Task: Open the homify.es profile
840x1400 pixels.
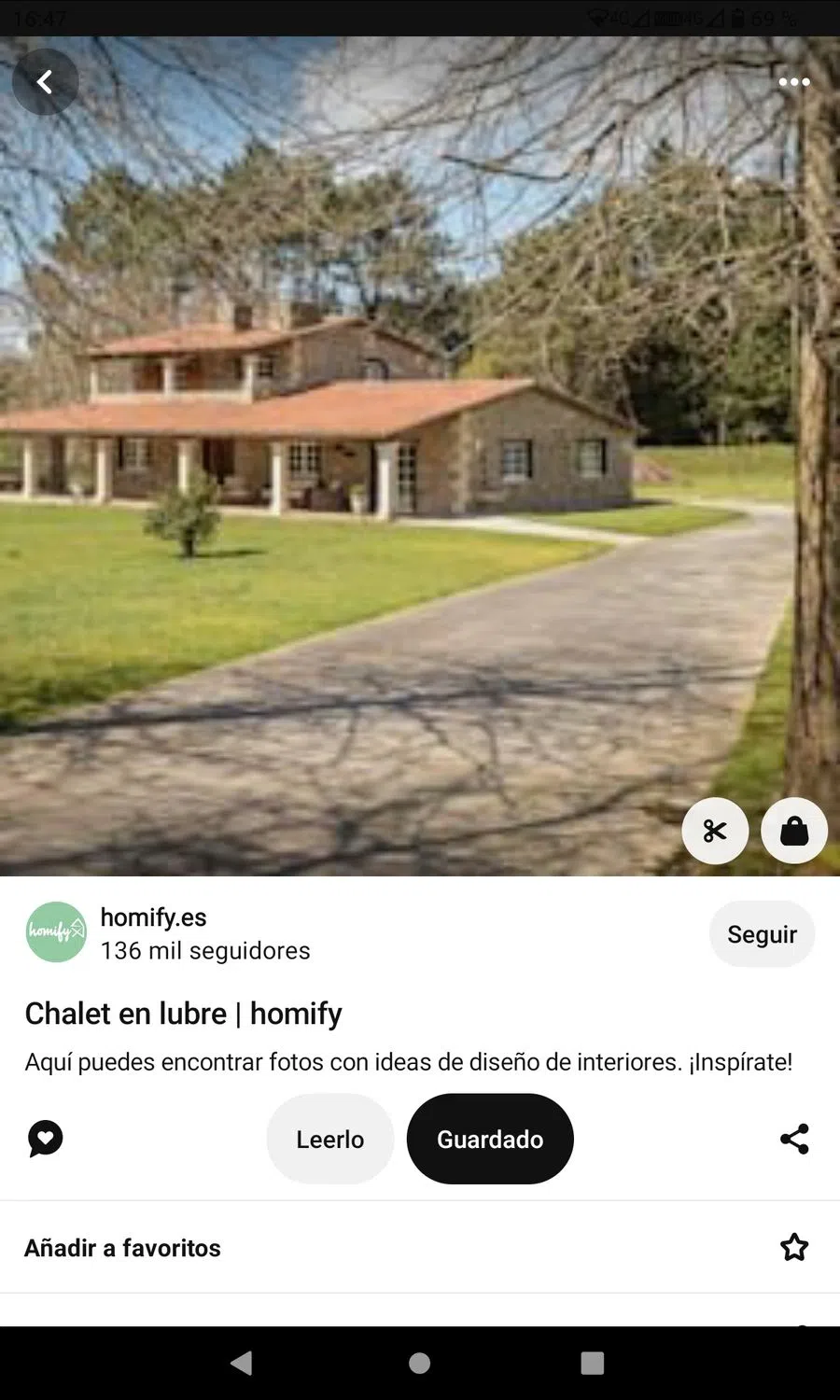Action: (153, 918)
